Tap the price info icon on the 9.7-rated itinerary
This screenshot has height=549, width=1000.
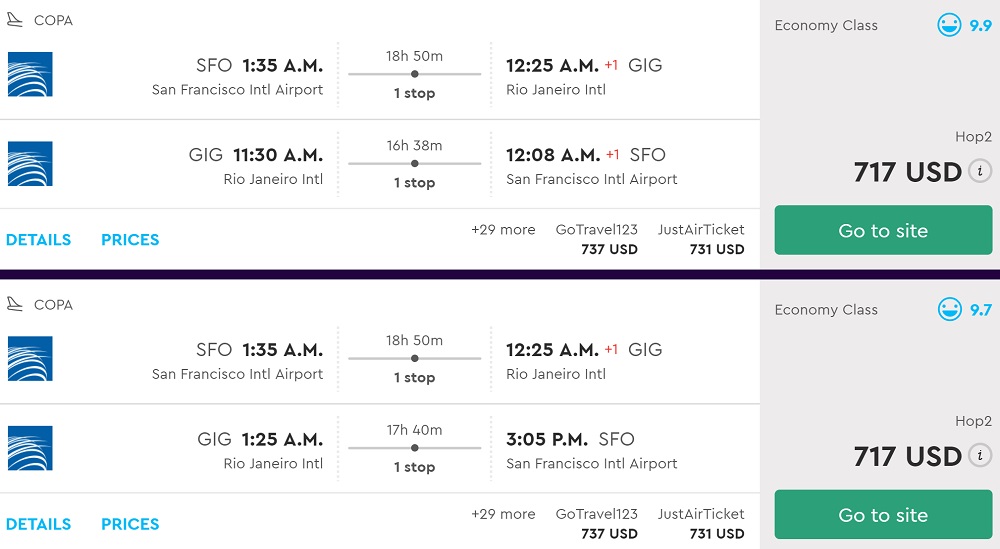981,456
